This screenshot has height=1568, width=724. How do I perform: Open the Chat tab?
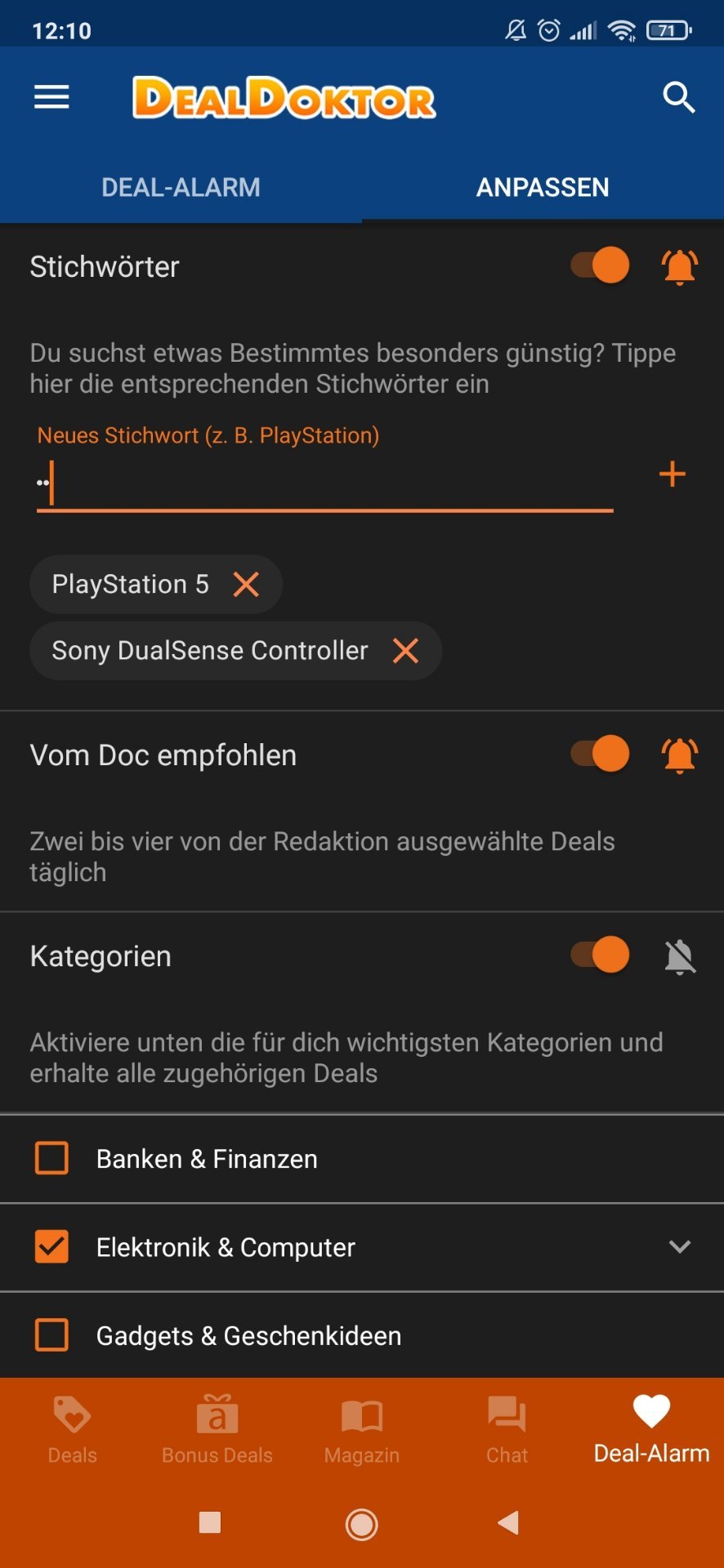tap(507, 1429)
